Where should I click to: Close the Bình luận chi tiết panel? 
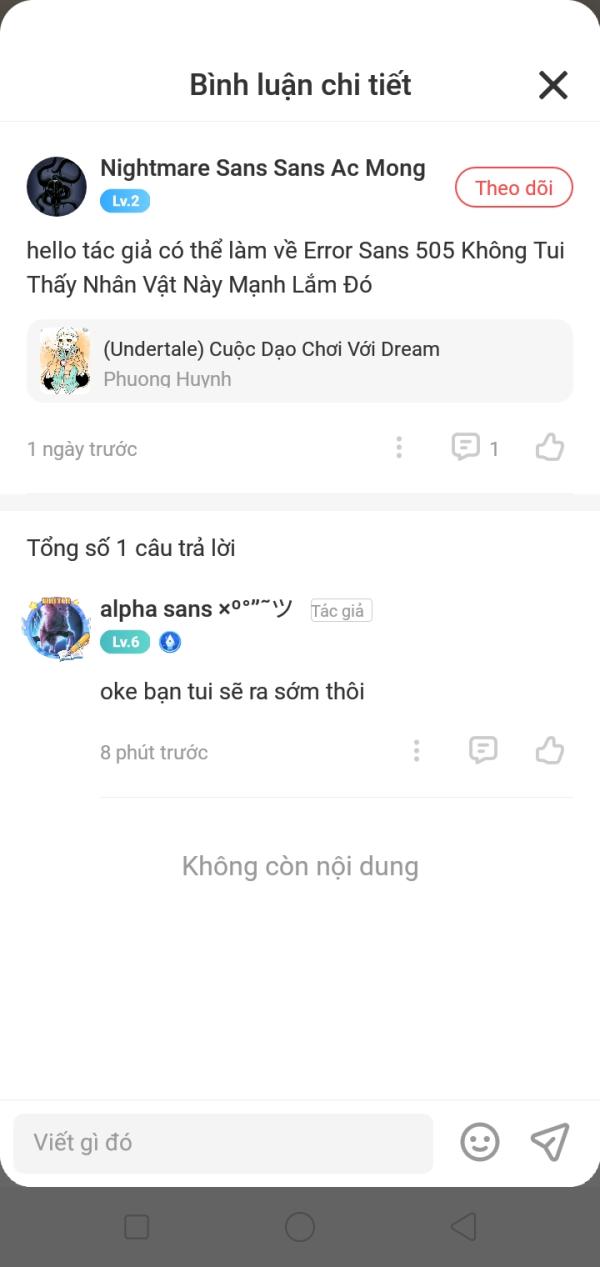point(553,85)
